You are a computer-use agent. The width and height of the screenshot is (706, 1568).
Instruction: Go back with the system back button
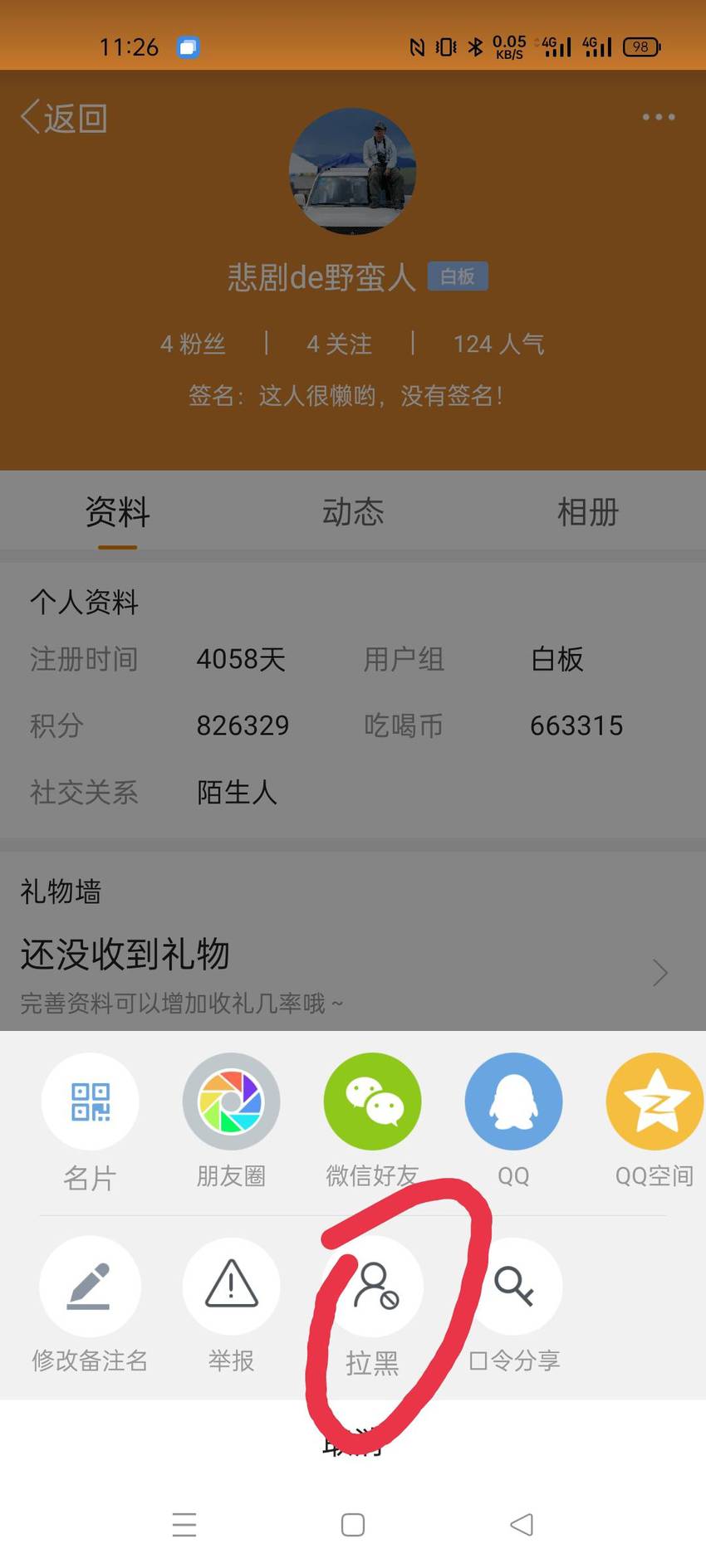[x=522, y=1524]
